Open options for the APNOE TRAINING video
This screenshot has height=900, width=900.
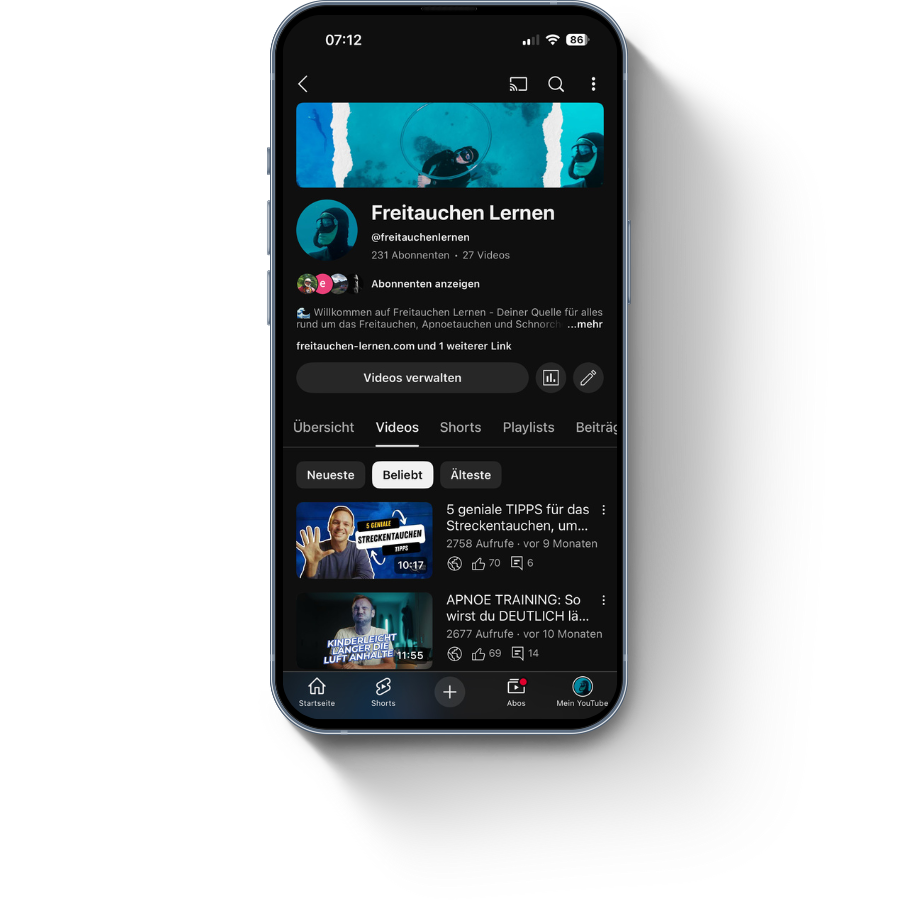point(603,601)
